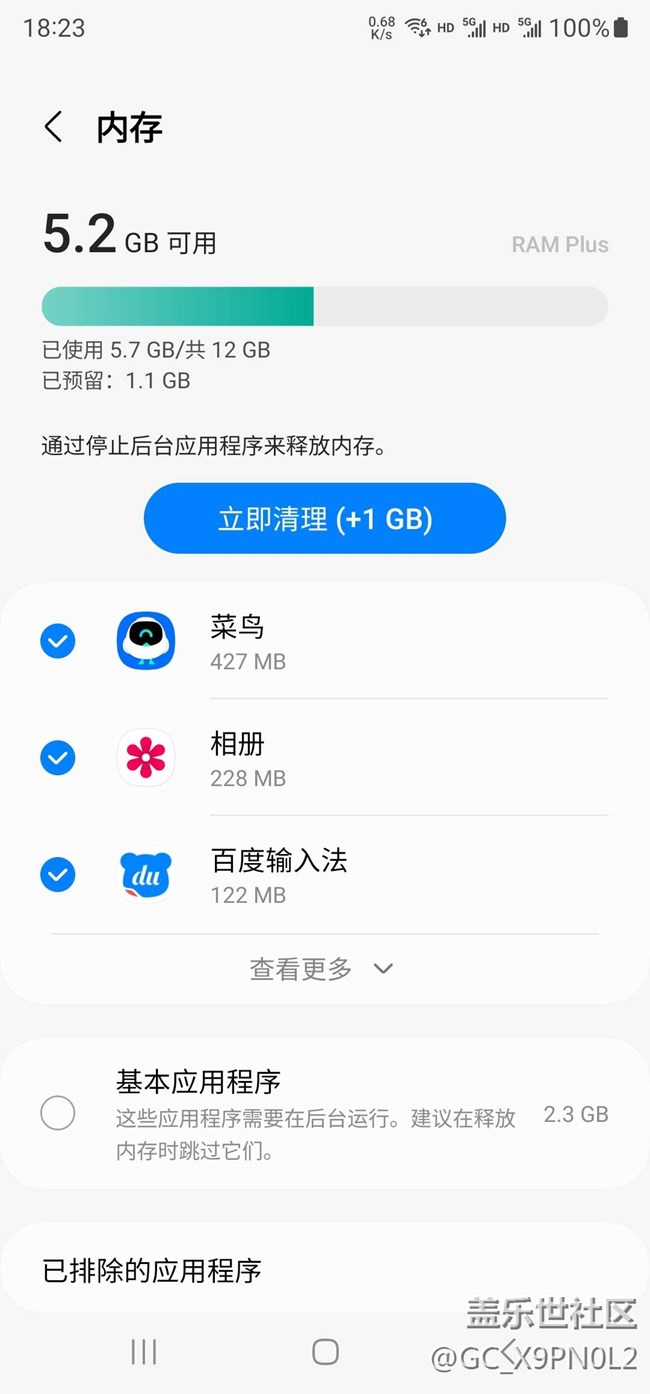Uncheck the 菜鸟 app checkbox
Viewport: 650px width, 1394px height.
click(58, 641)
